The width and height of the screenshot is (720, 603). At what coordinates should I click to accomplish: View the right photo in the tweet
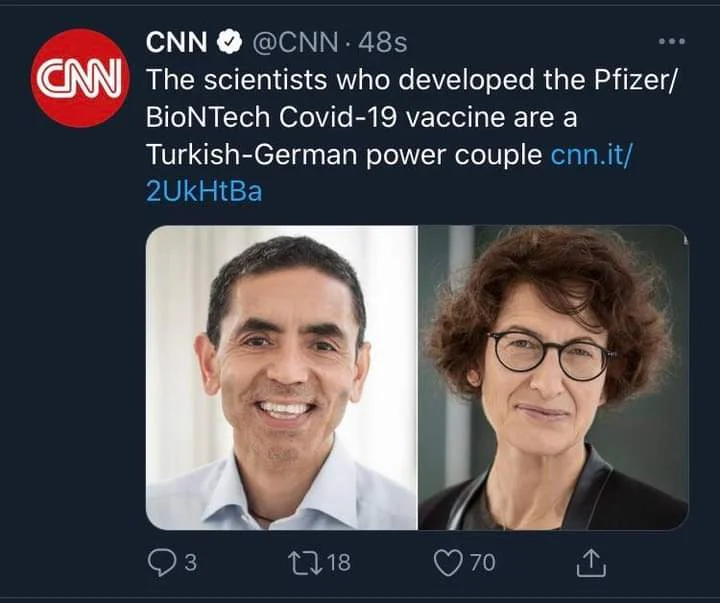[x=554, y=377]
